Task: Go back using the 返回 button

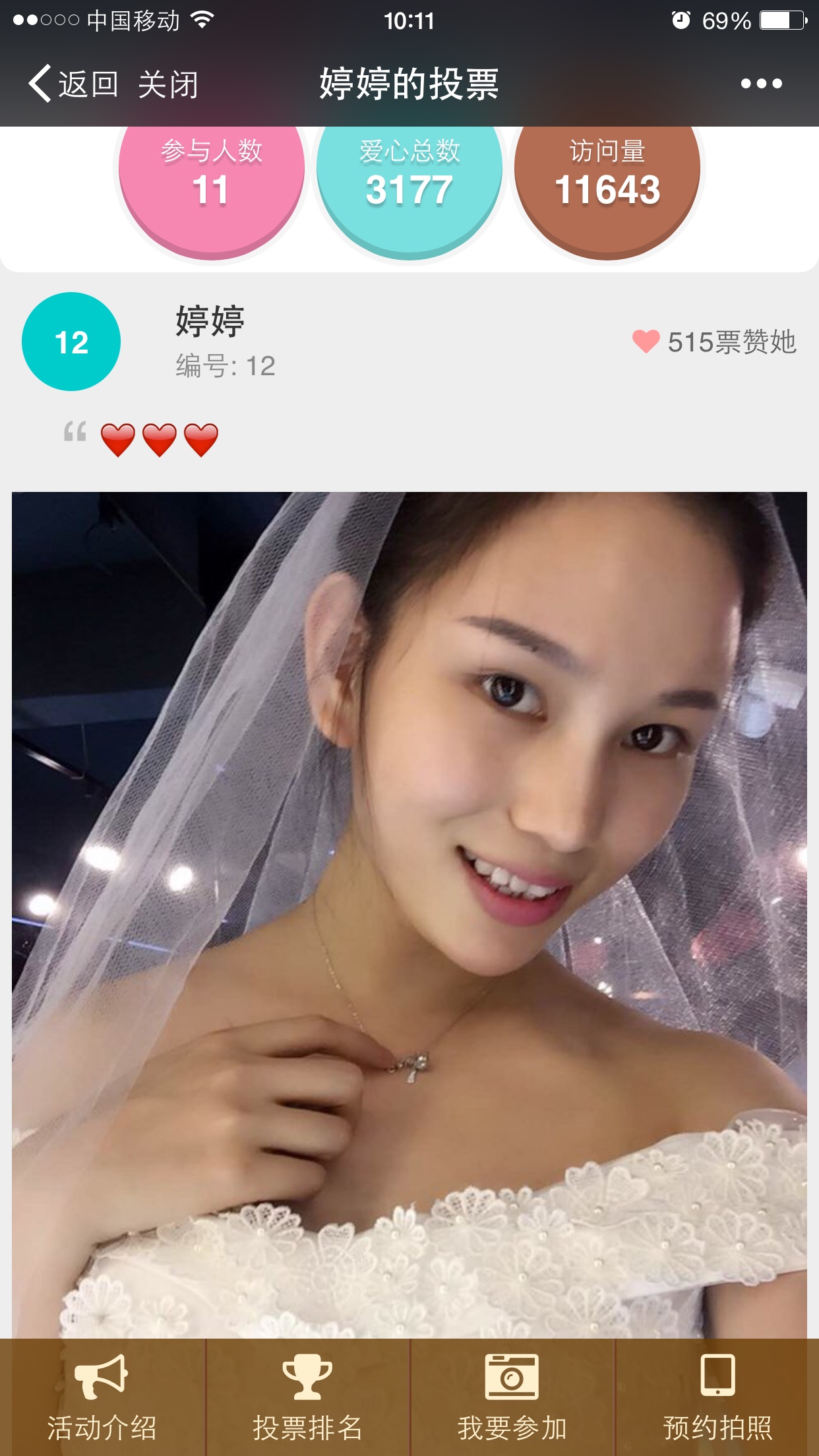Action: tap(74, 84)
